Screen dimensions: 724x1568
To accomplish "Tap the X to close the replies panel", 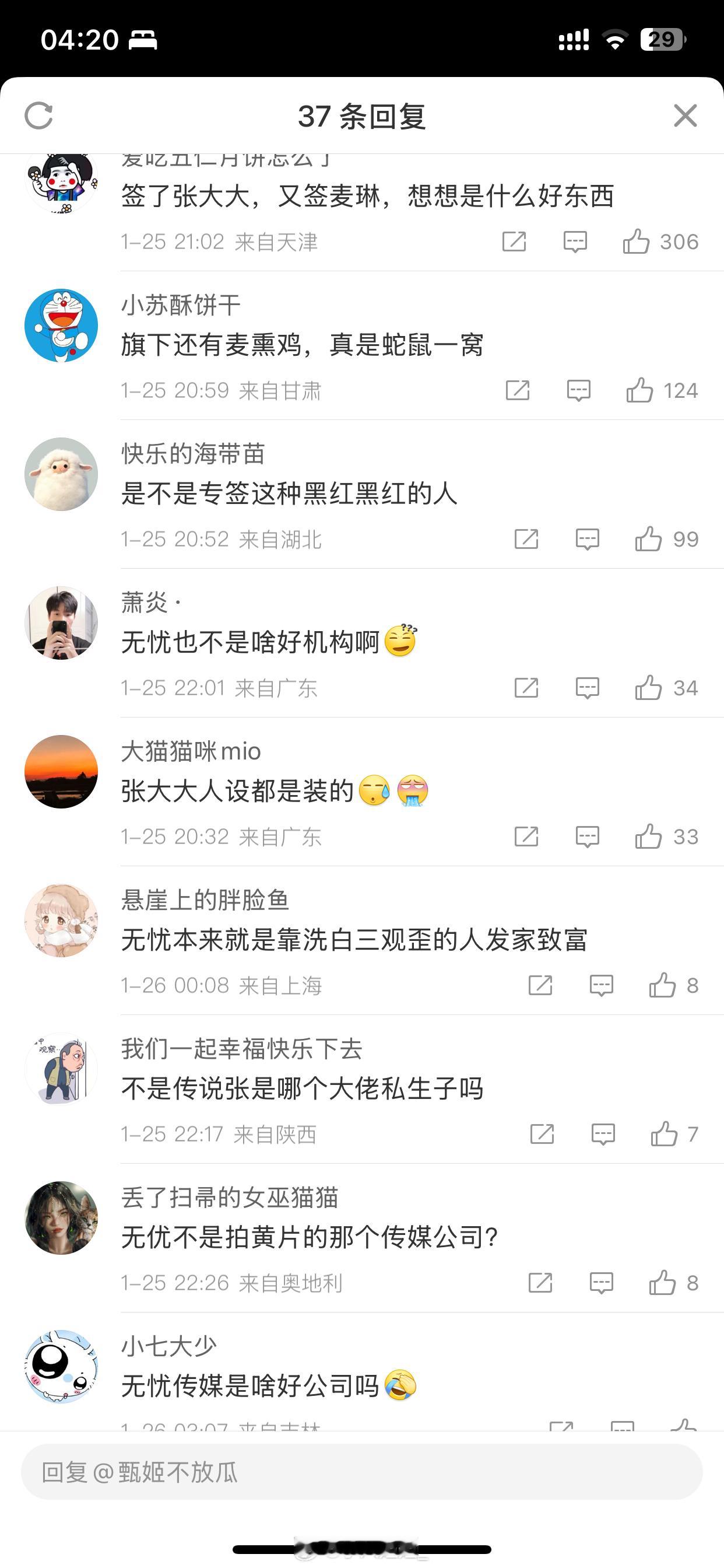I will (x=684, y=116).
